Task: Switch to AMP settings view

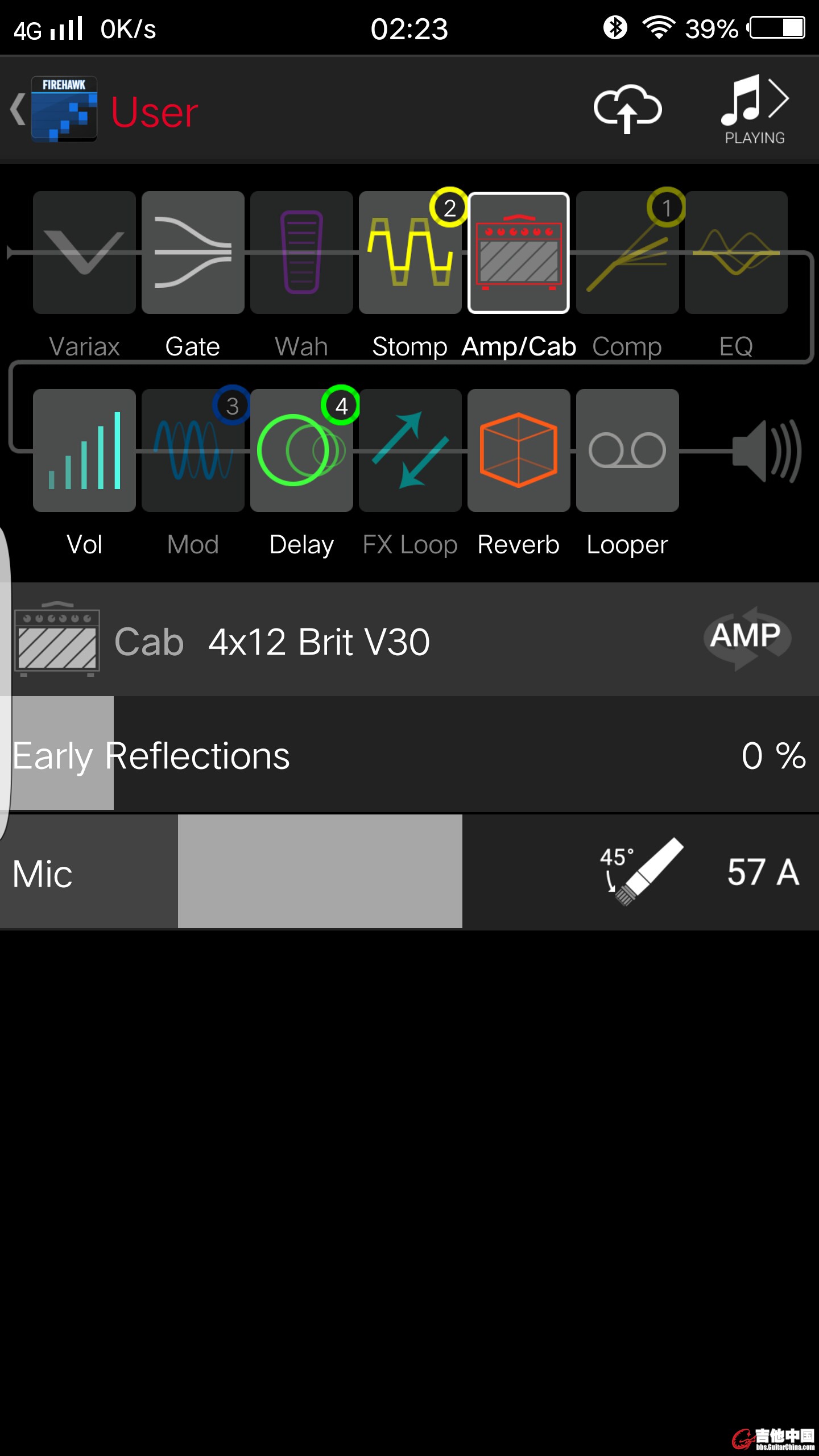Action: point(746,638)
